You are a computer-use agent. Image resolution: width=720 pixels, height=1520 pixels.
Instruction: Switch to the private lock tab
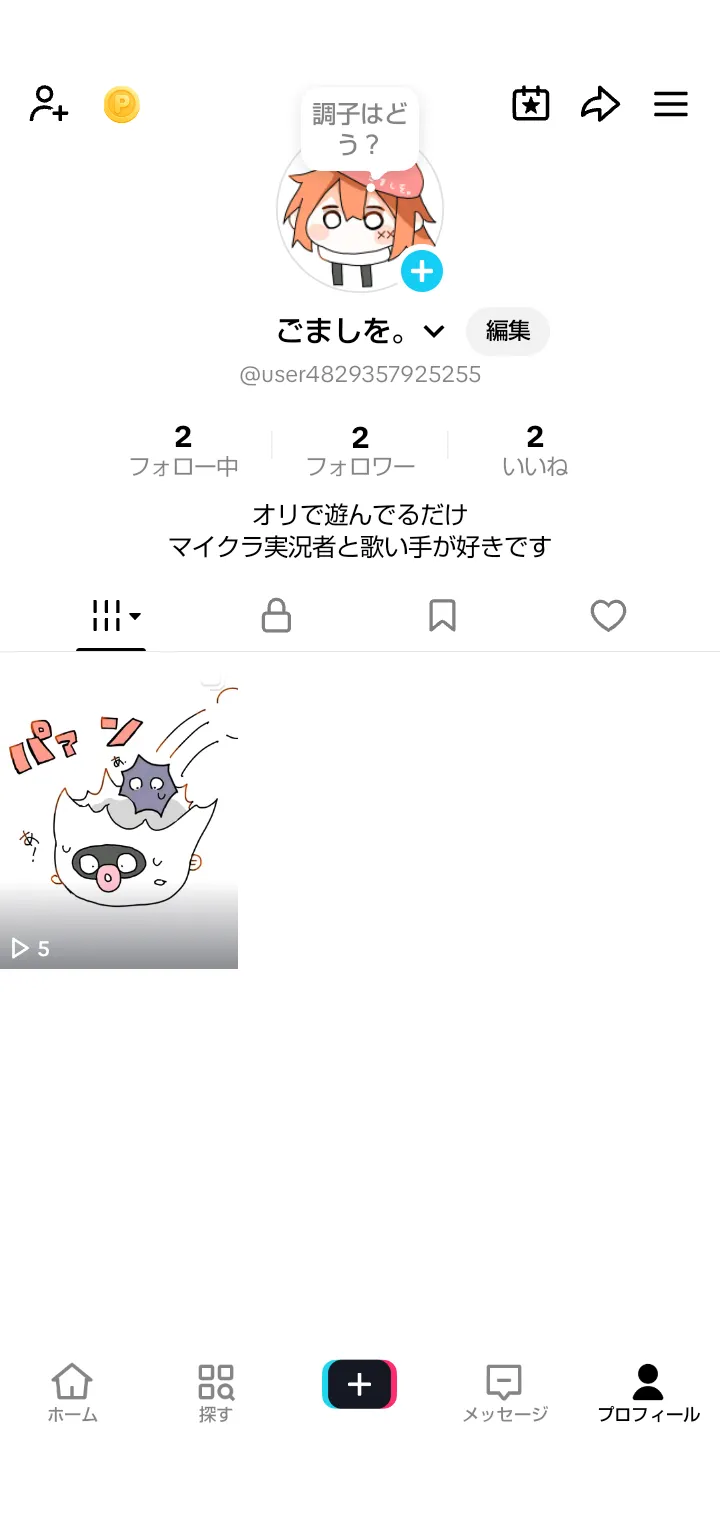click(276, 616)
